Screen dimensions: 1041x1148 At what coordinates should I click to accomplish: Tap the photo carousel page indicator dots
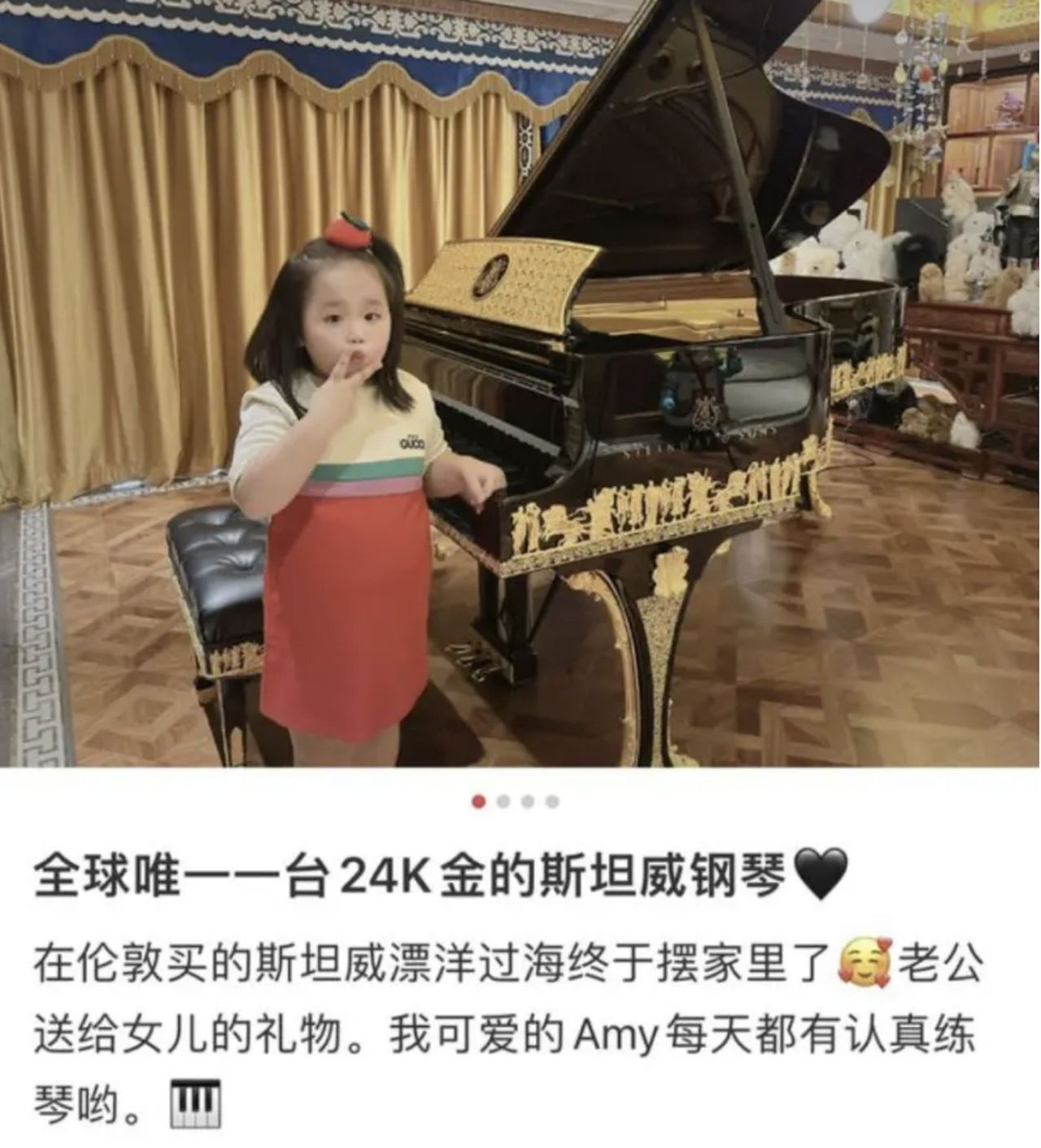point(515,802)
